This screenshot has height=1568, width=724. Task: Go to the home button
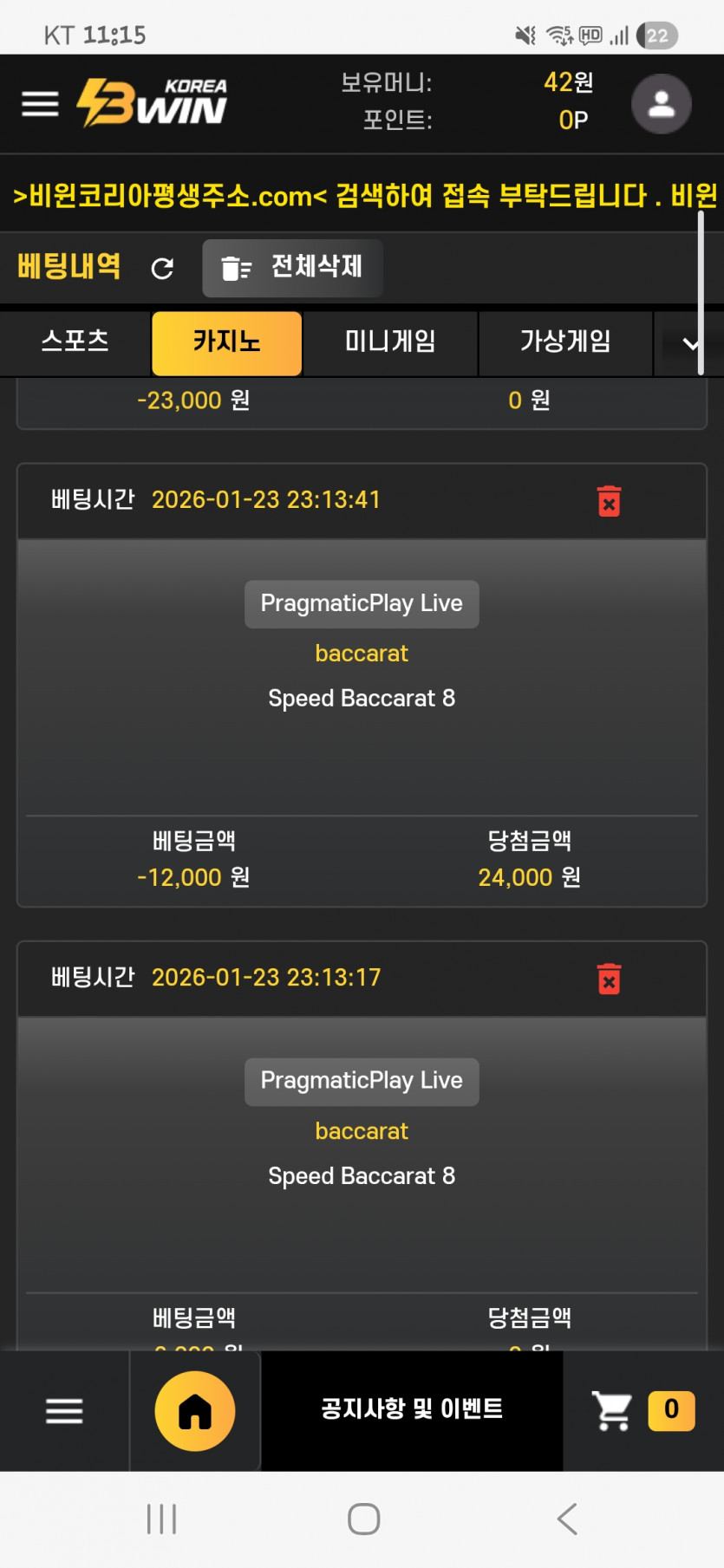pyautogui.click(x=195, y=1410)
